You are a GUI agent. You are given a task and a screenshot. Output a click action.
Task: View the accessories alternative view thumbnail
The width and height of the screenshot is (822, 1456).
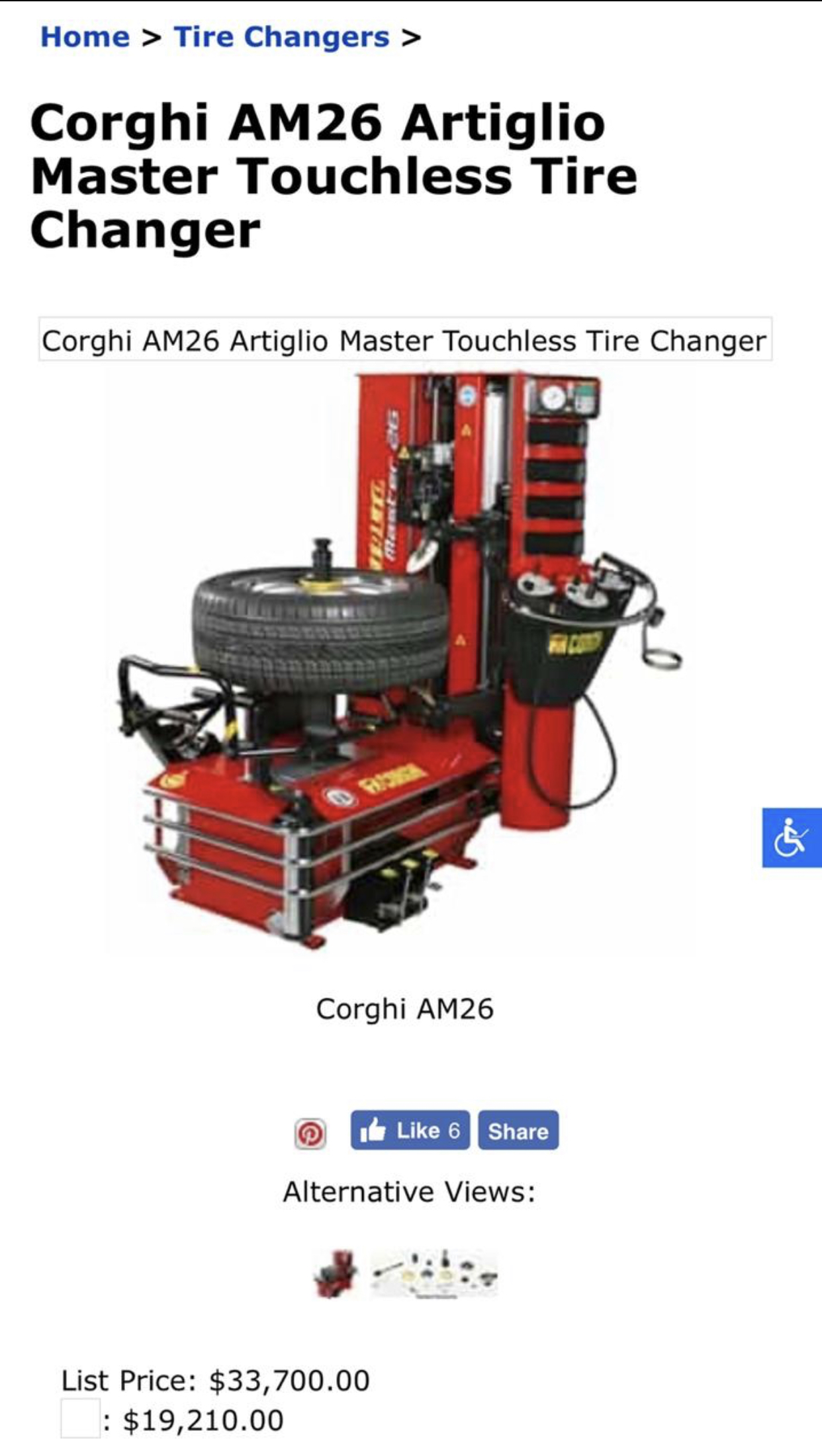tap(434, 1273)
